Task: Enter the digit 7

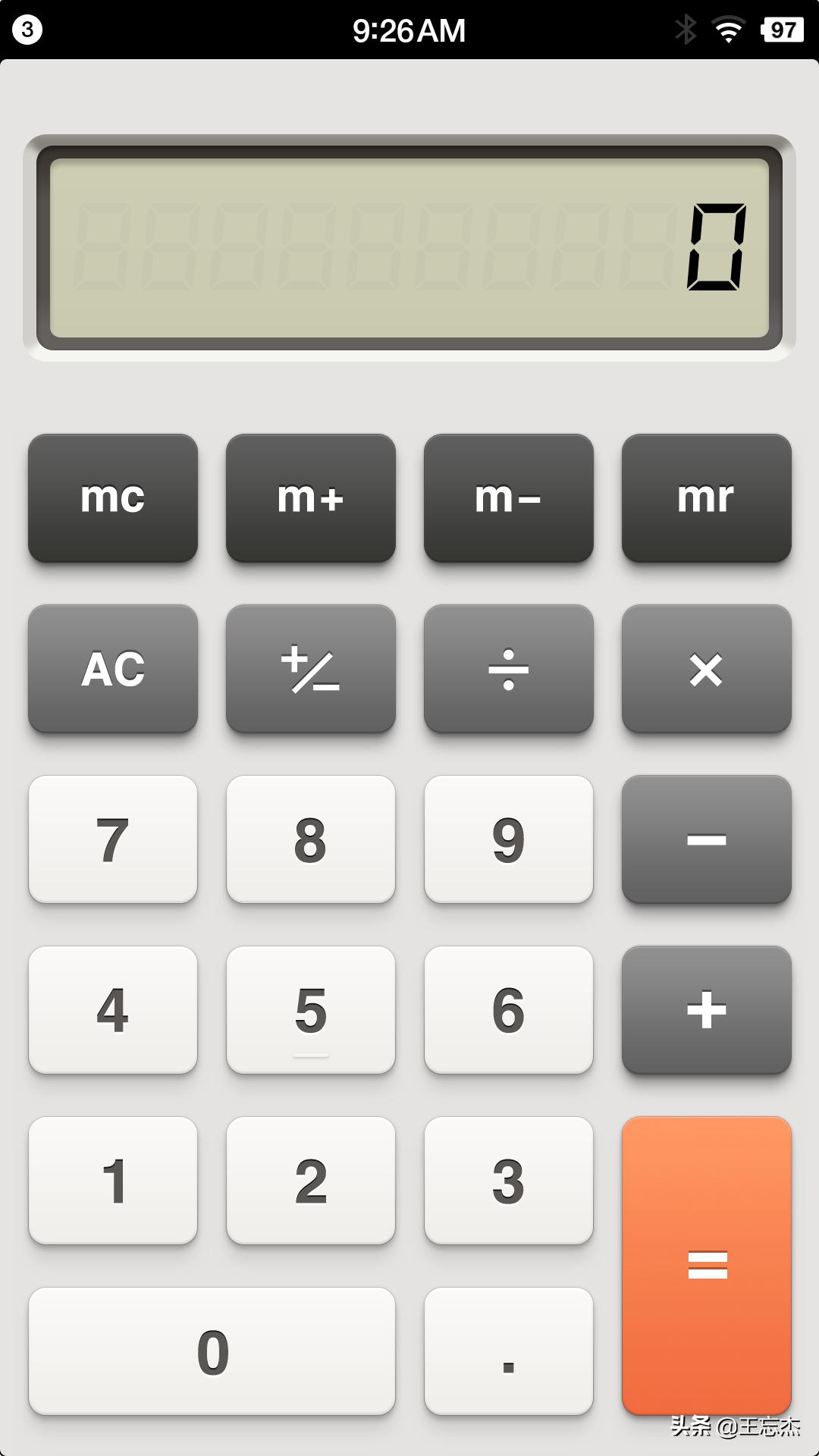Action: (x=113, y=839)
